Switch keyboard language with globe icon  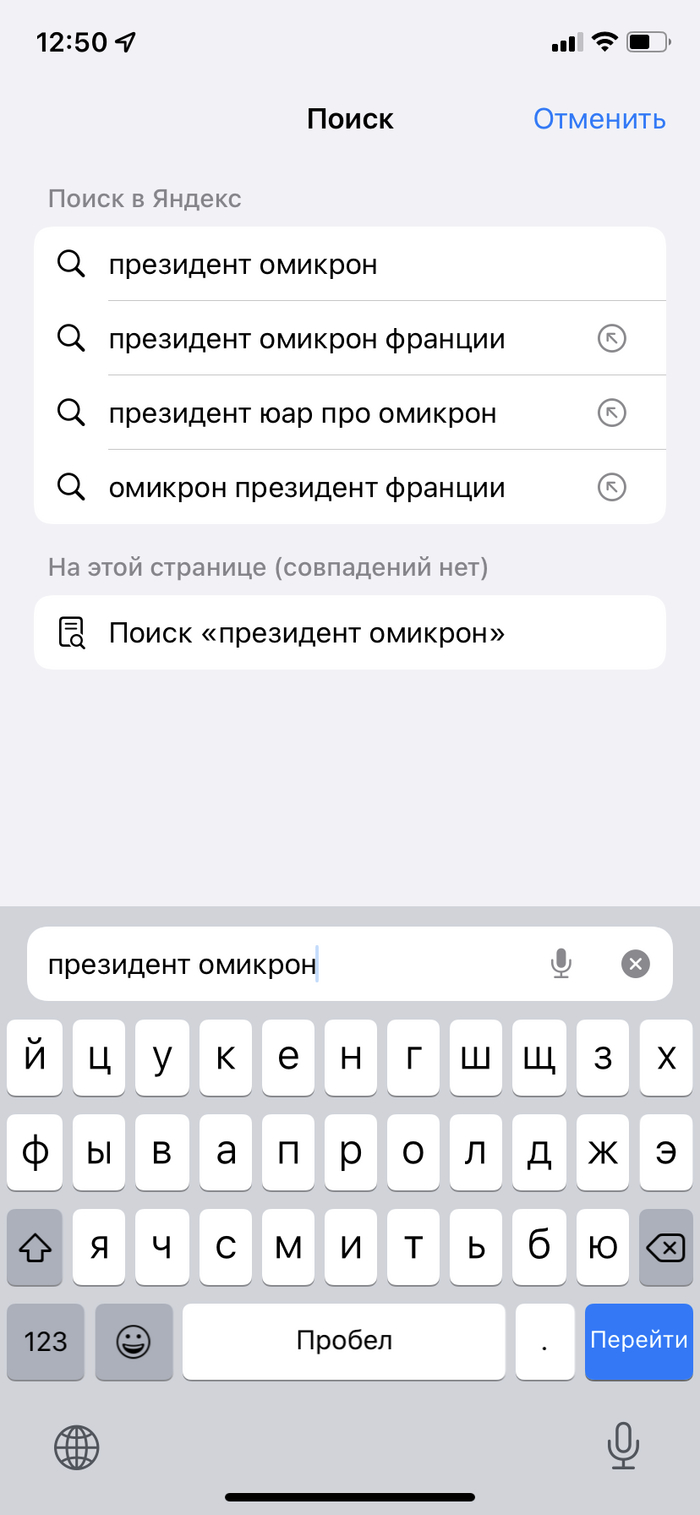pos(77,1446)
